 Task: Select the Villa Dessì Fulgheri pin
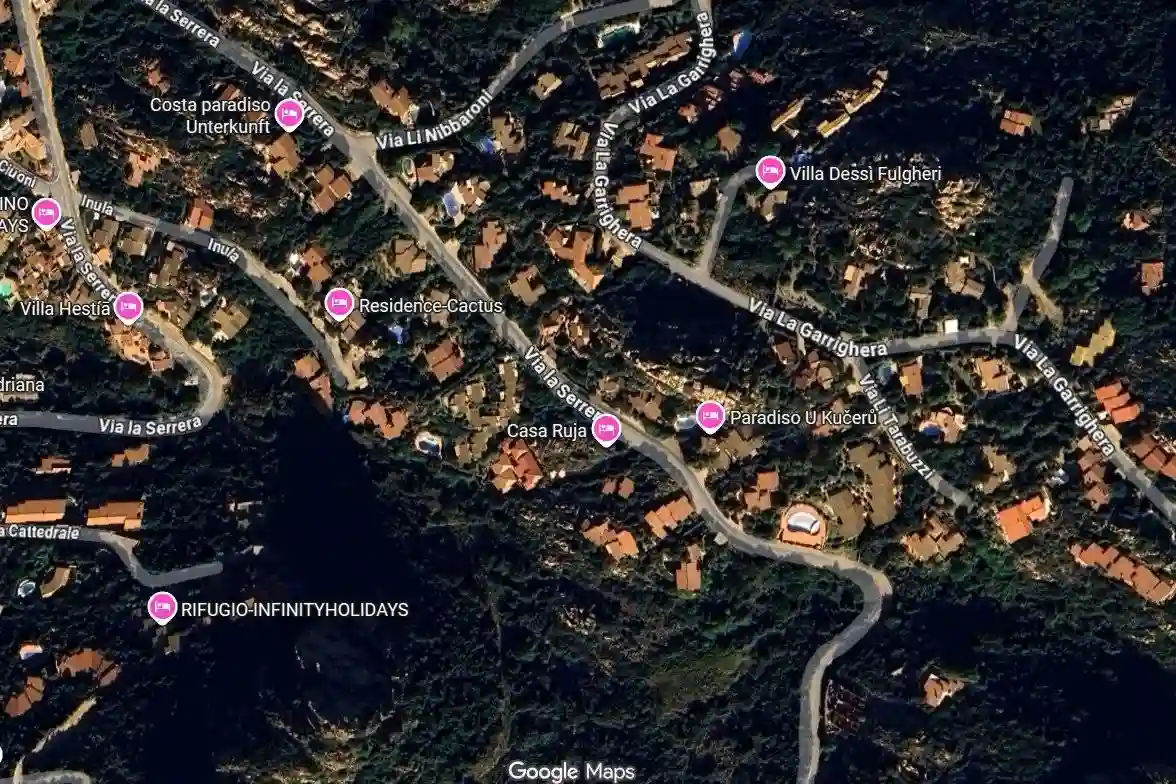click(x=769, y=172)
